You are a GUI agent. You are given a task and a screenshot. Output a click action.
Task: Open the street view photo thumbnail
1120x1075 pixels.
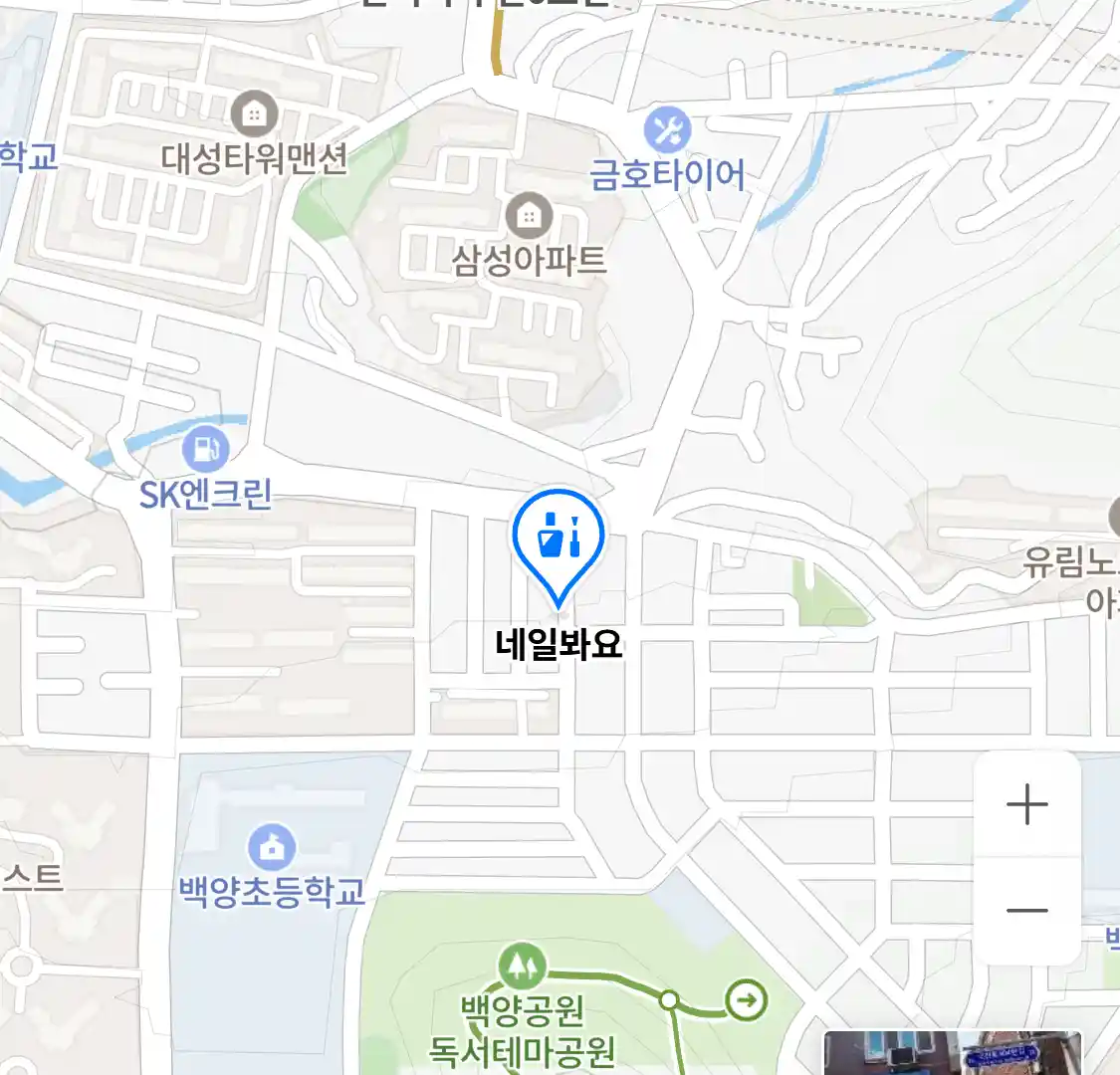pyautogui.click(x=951, y=1054)
